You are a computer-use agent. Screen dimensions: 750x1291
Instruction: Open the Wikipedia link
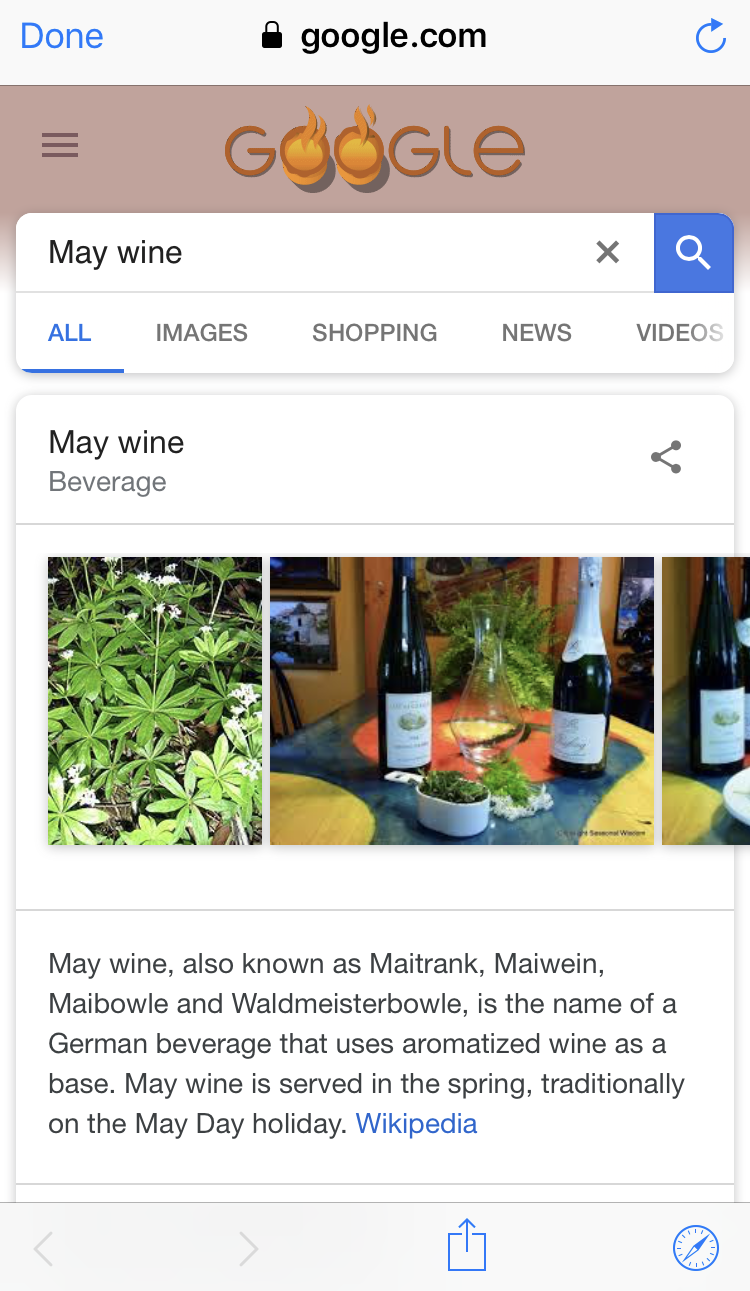(x=416, y=1123)
